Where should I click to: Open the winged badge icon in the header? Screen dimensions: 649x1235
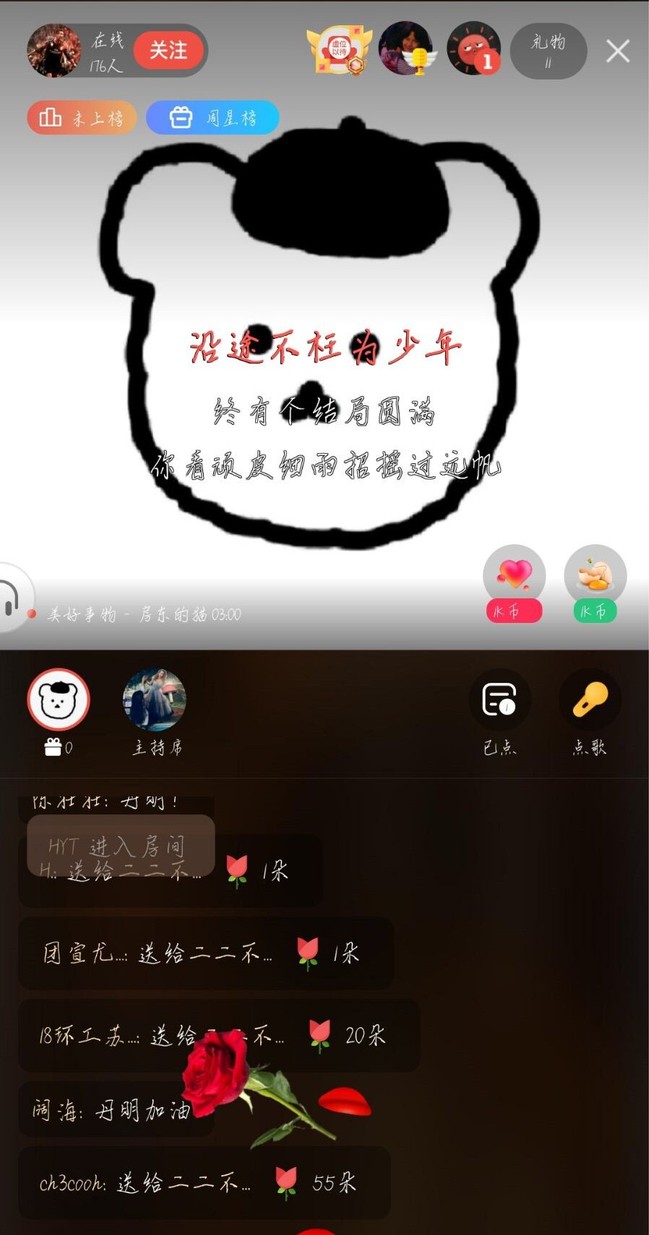pyautogui.click(x=339, y=50)
